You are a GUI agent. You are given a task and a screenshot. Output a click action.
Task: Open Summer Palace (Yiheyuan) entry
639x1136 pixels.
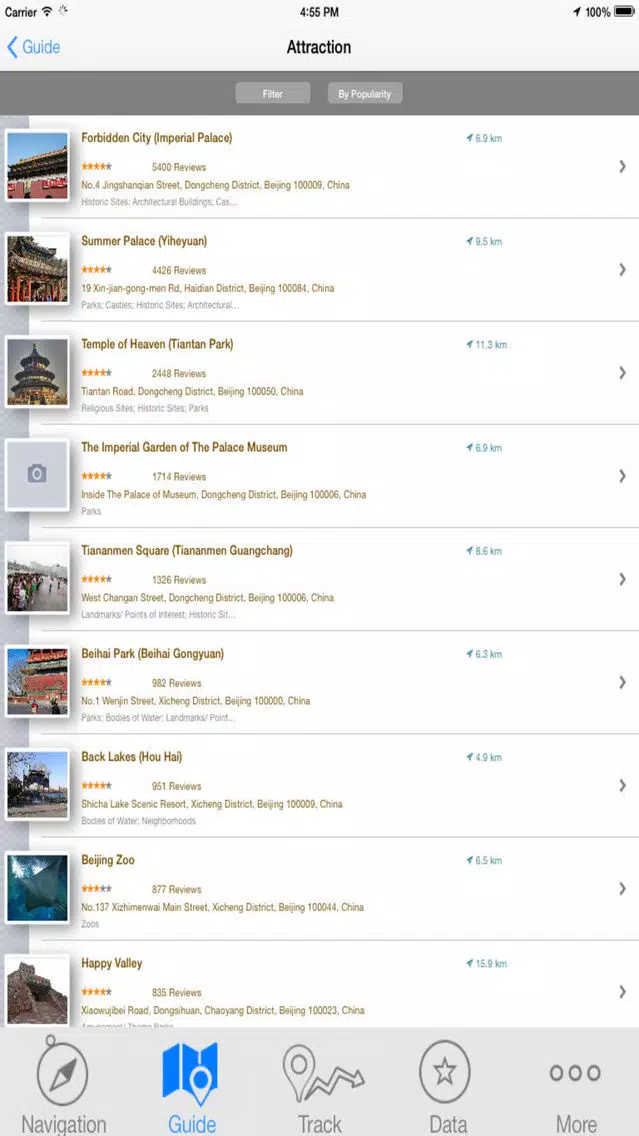tap(320, 270)
